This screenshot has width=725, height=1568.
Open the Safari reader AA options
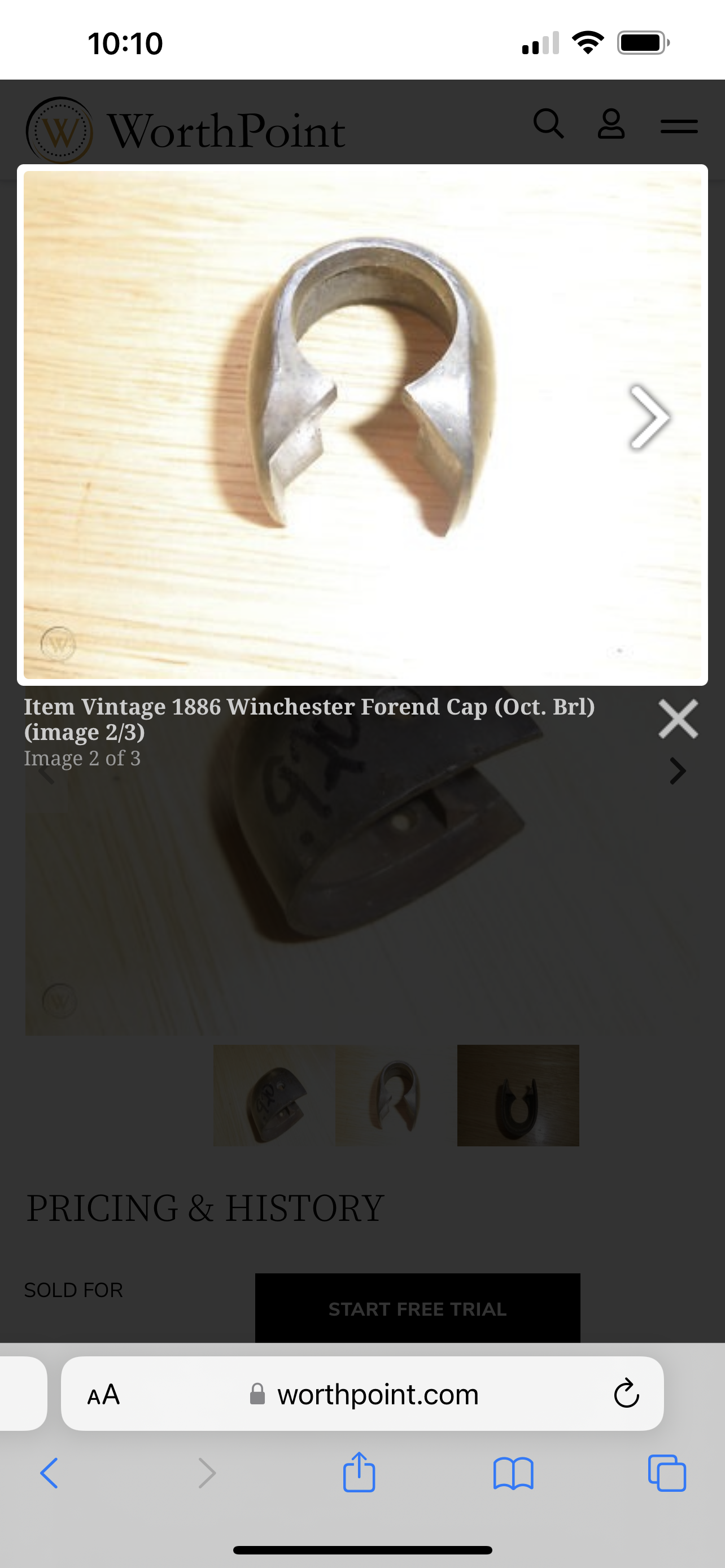click(x=103, y=1394)
